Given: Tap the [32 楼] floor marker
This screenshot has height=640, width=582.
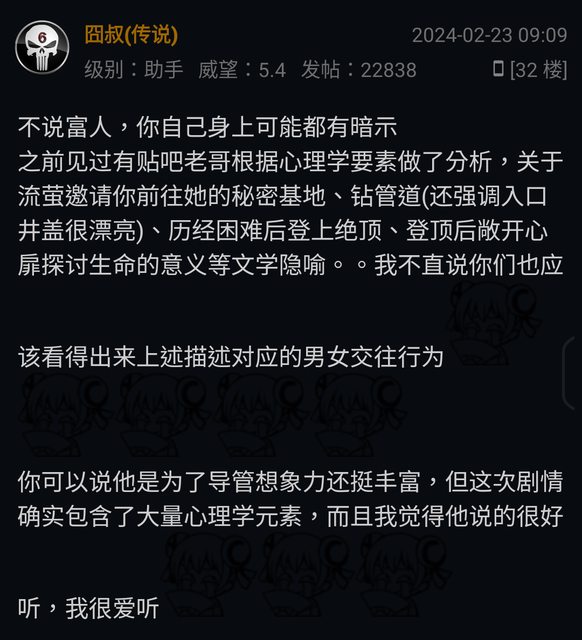Looking at the screenshot, I should tap(538, 69).
